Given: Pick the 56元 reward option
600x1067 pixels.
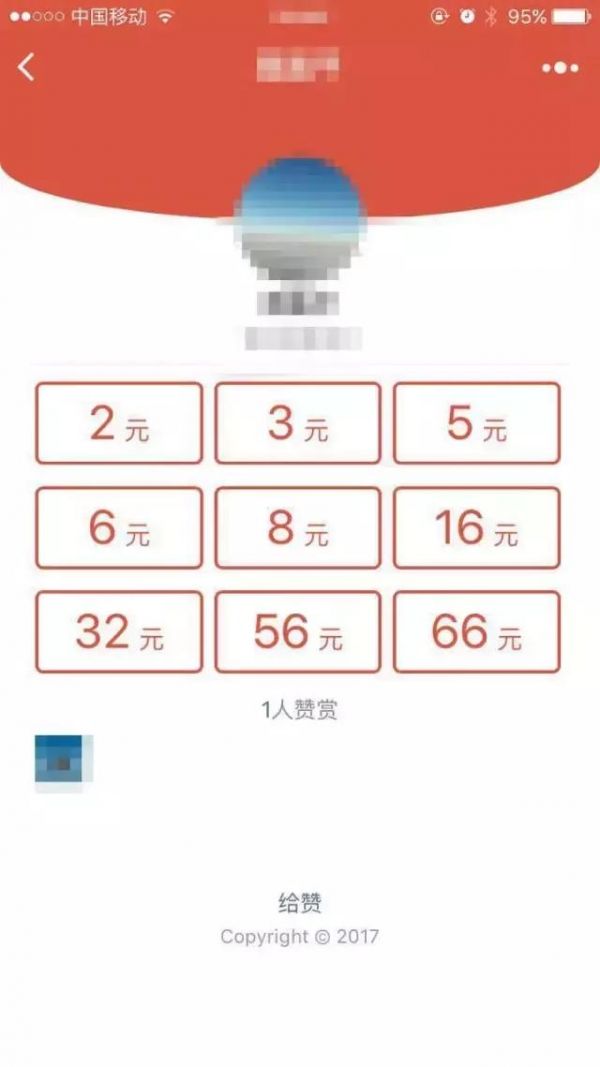Looking at the screenshot, I should (x=298, y=632).
